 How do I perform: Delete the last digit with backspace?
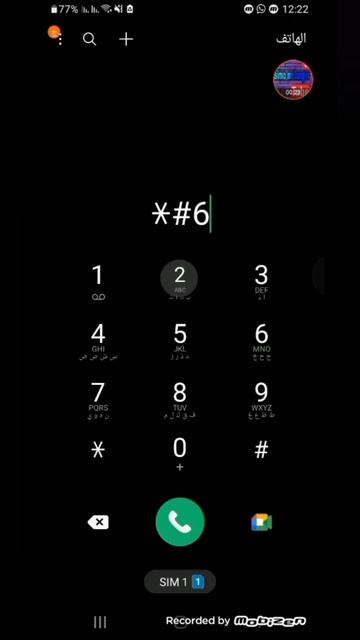pos(98,522)
